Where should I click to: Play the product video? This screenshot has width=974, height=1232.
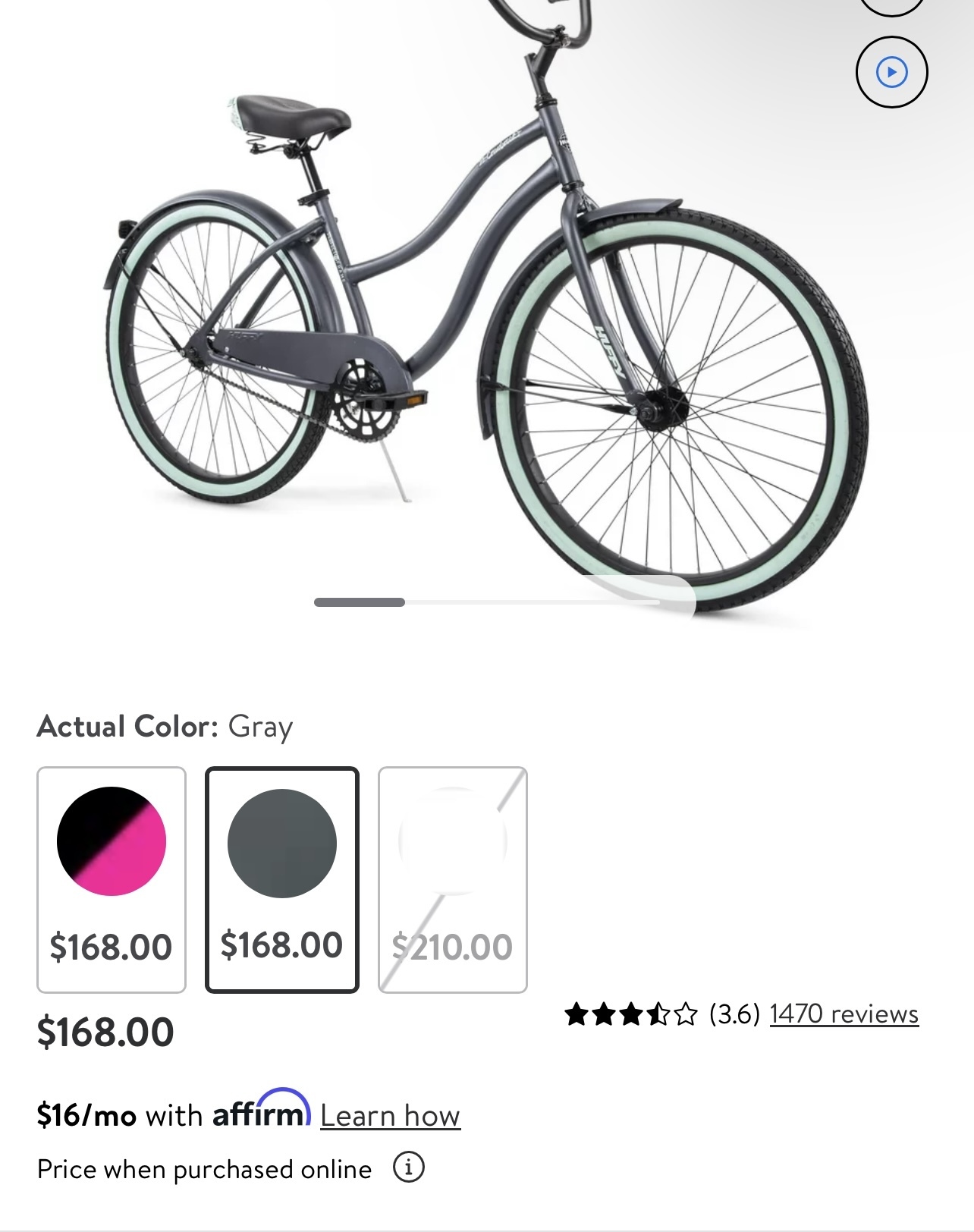[x=892, y=72]
